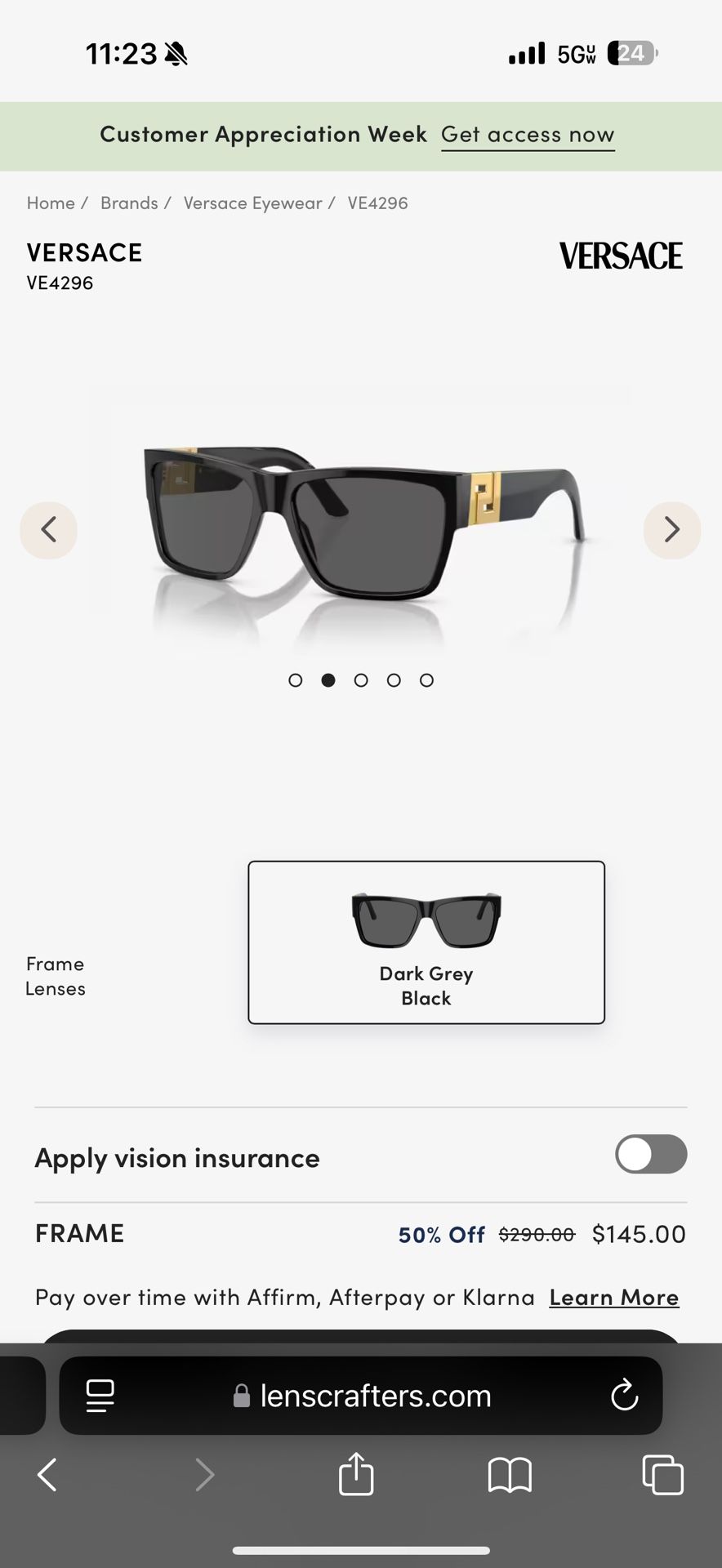
Task: Open the Safari tabs overview
Action: pos(663,1475)
